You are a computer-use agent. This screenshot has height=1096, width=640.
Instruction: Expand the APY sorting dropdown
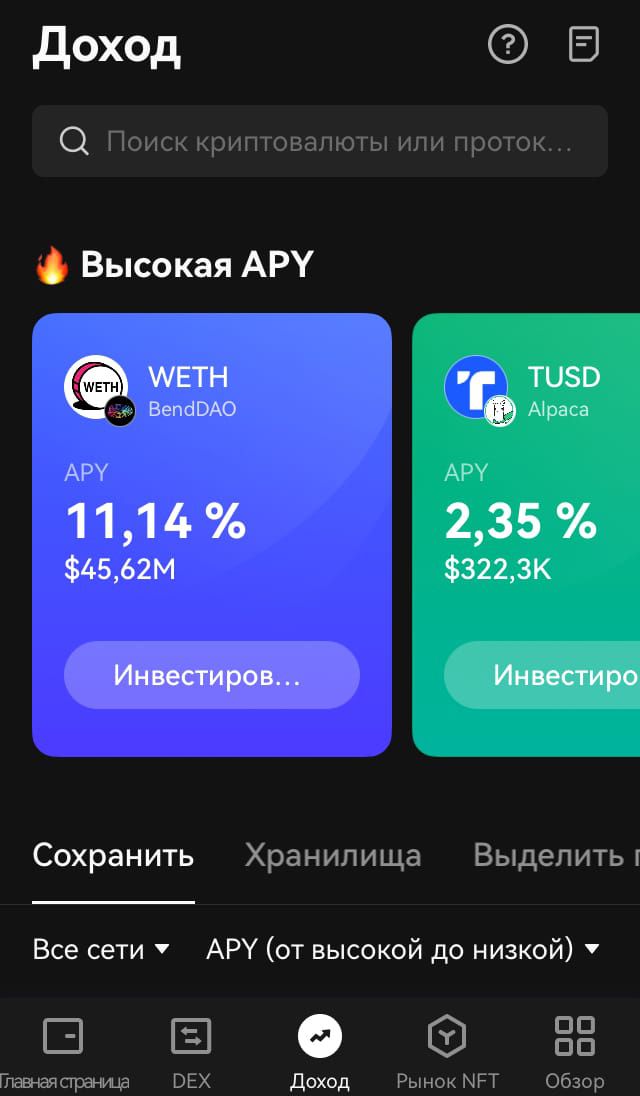tap(403, 949)
